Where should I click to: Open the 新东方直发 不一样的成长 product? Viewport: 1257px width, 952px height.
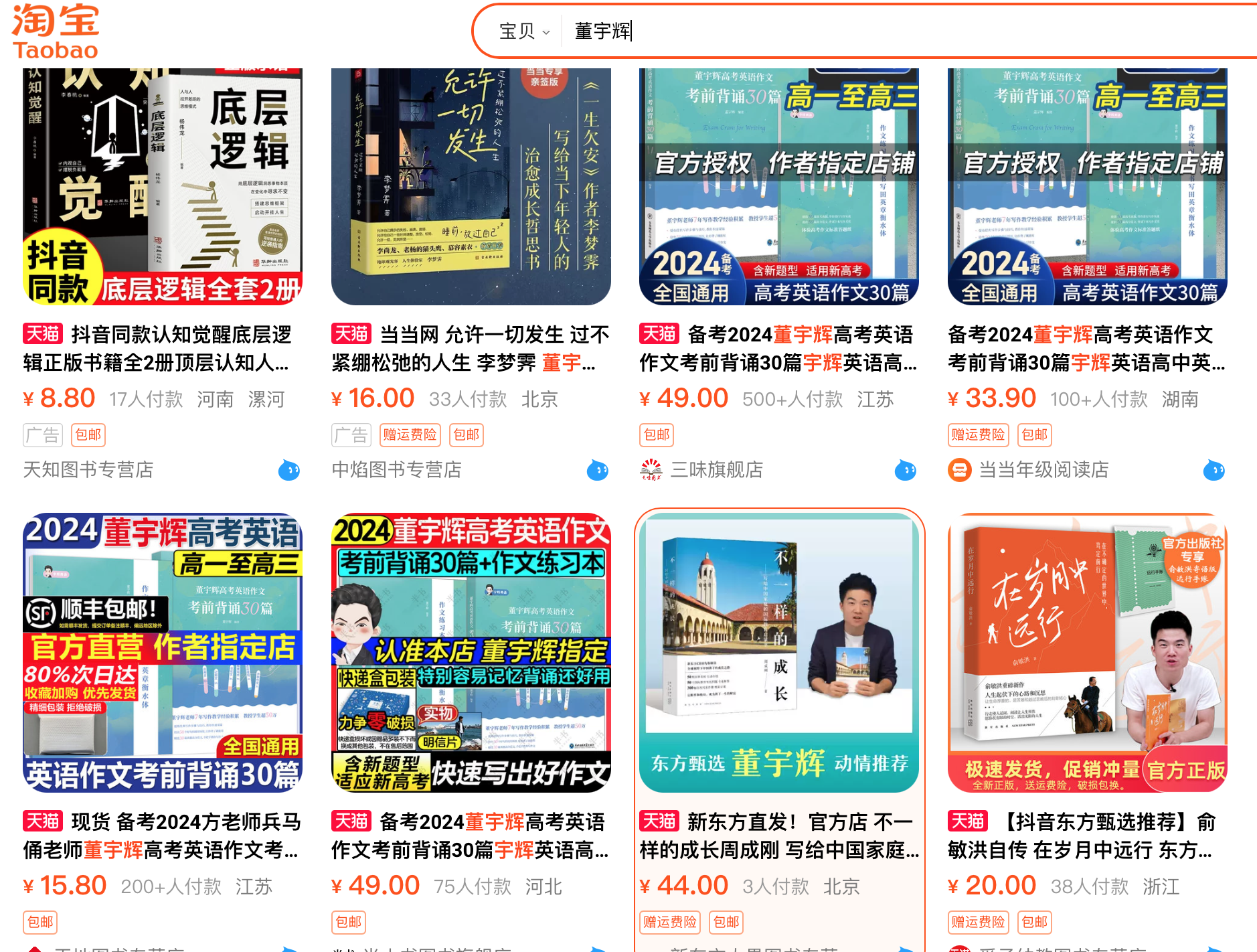778,836
